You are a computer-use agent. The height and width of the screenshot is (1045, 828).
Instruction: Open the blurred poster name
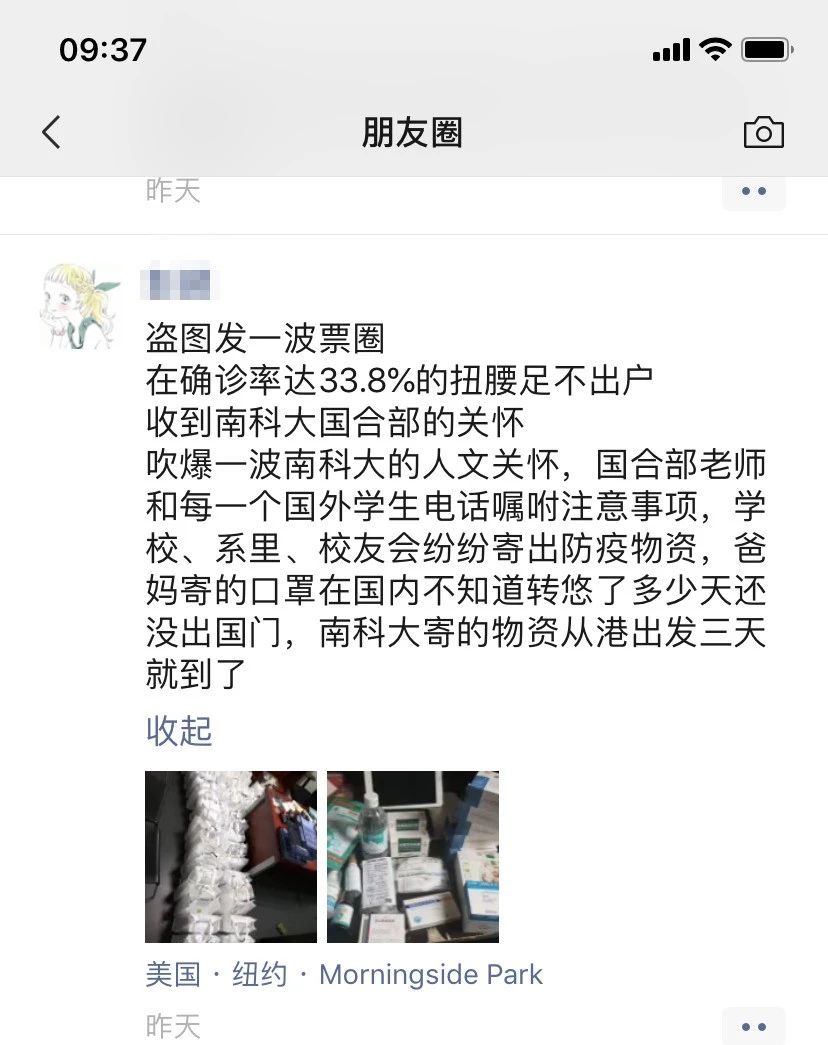pos(180,282)
